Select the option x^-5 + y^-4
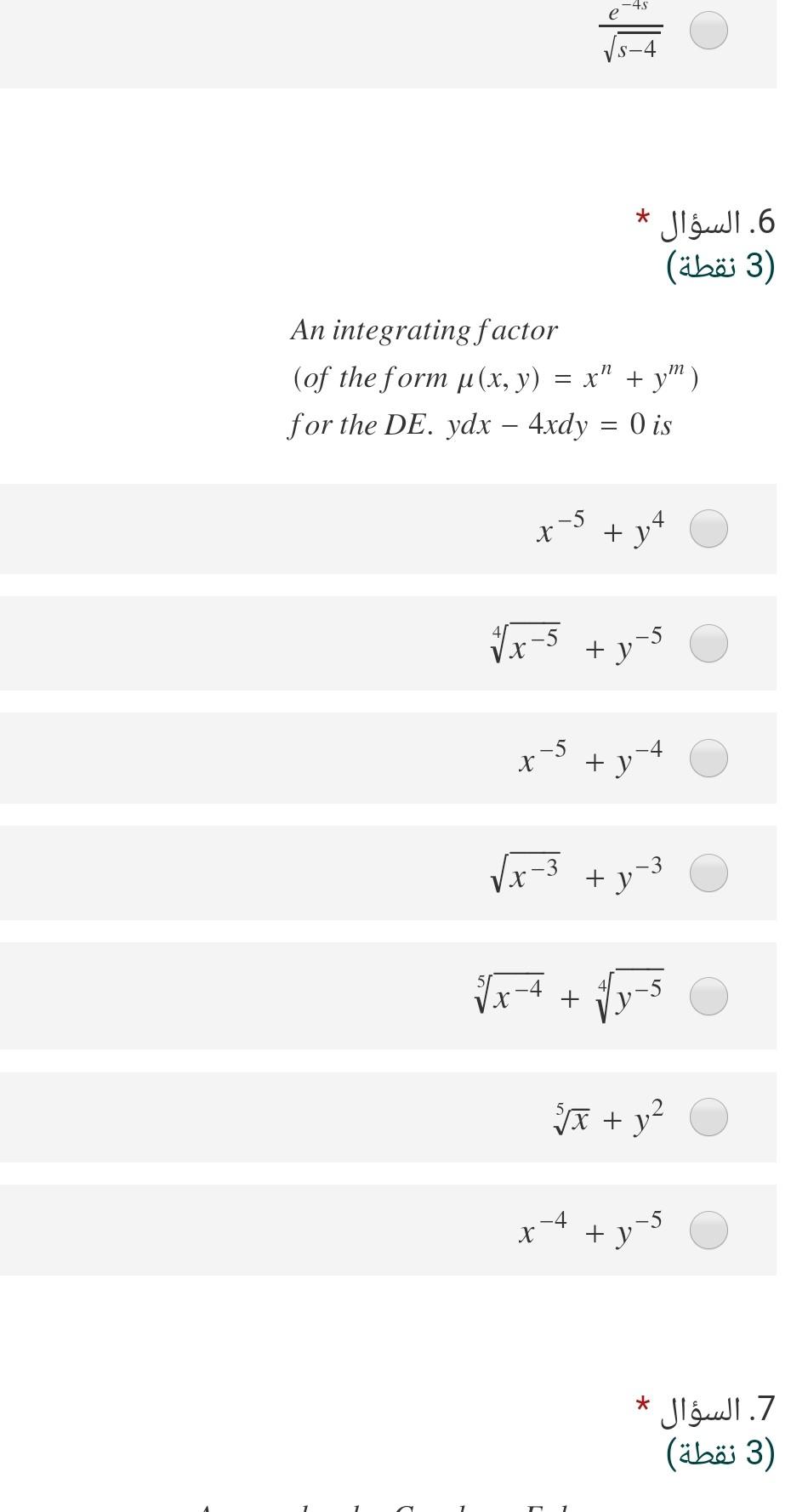This screenshot has height=1512, width=808. (x=708, y=758)
